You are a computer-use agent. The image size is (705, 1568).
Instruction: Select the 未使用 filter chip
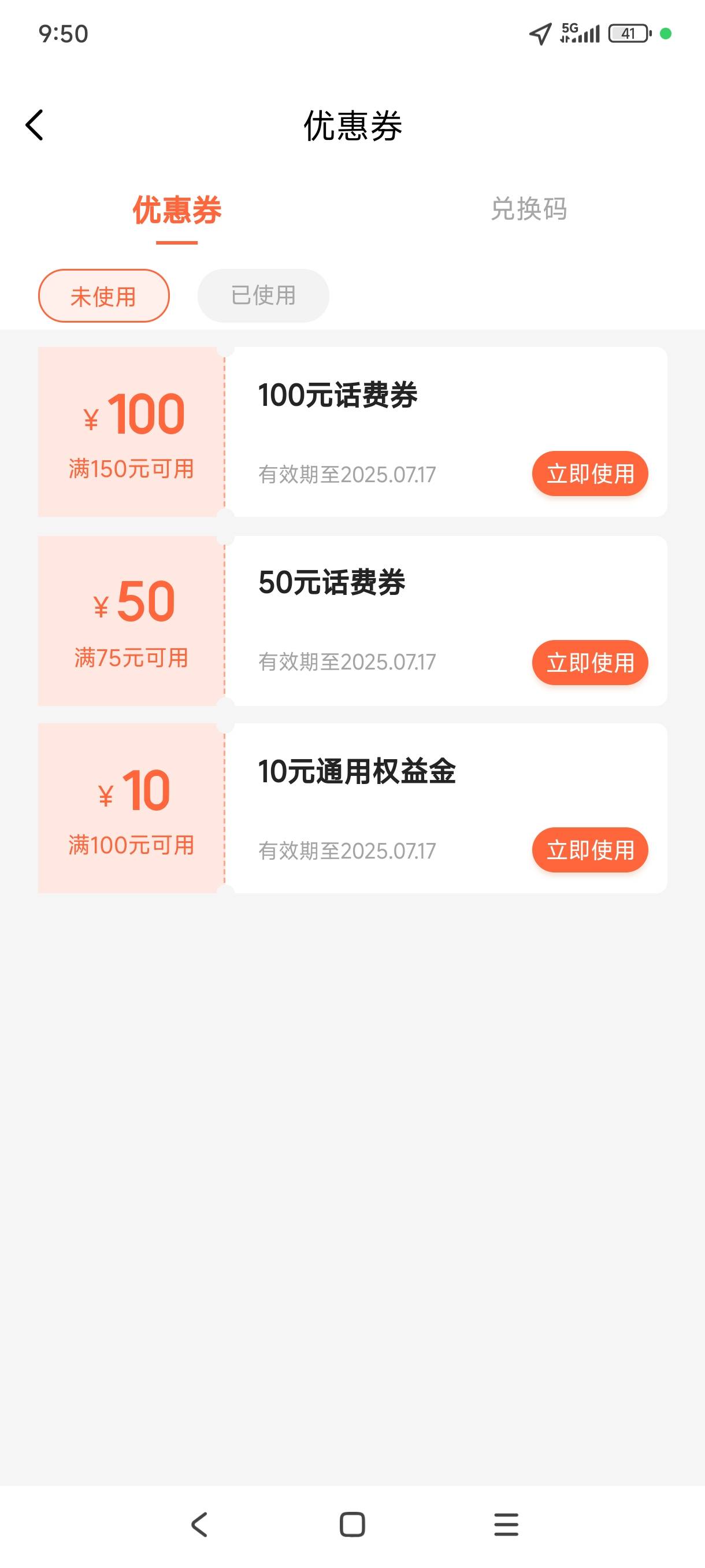coord(104,295)
